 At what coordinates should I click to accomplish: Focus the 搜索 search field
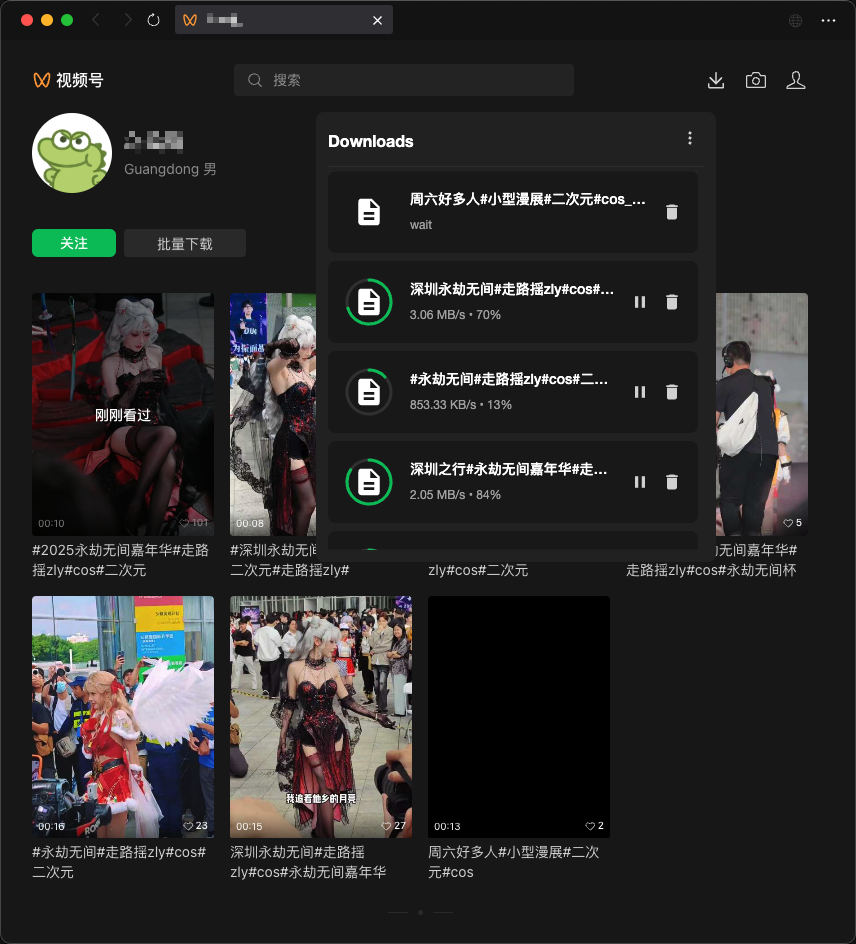coord(403,80)
